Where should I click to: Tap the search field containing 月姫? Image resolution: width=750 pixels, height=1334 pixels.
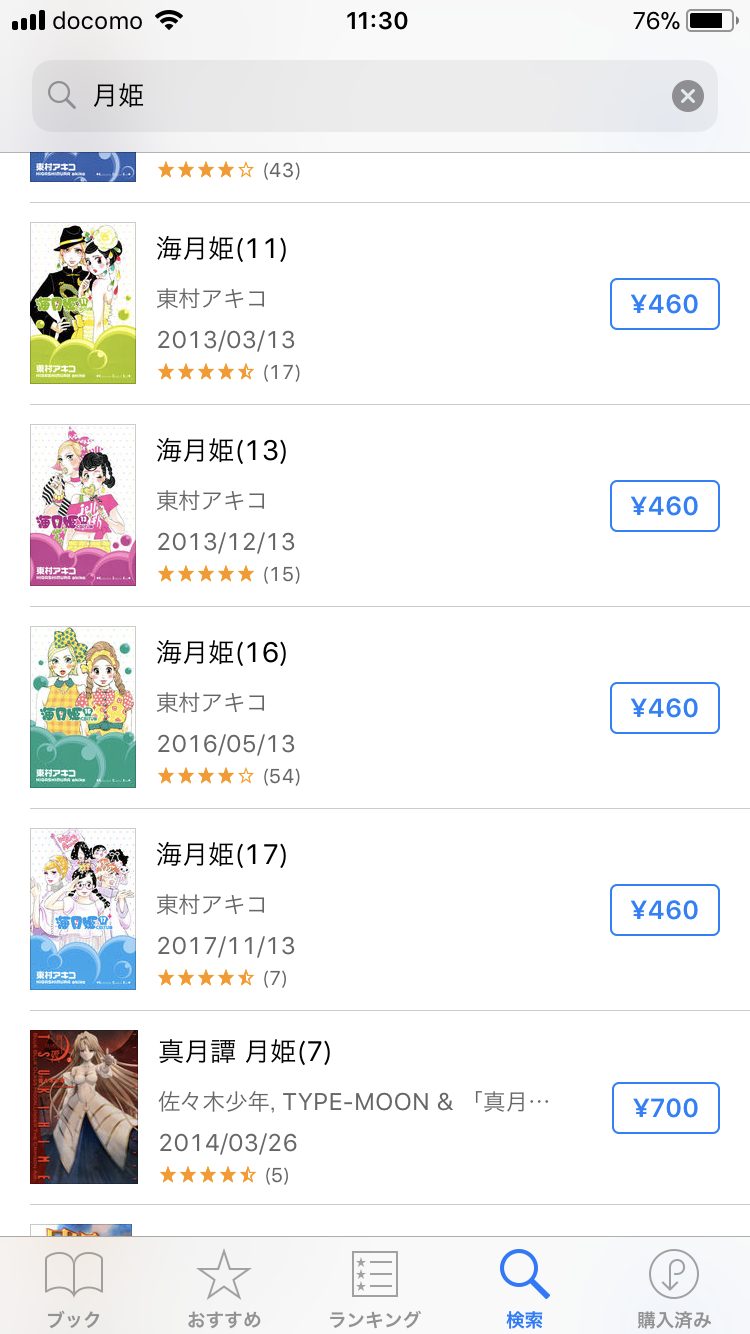360,96
